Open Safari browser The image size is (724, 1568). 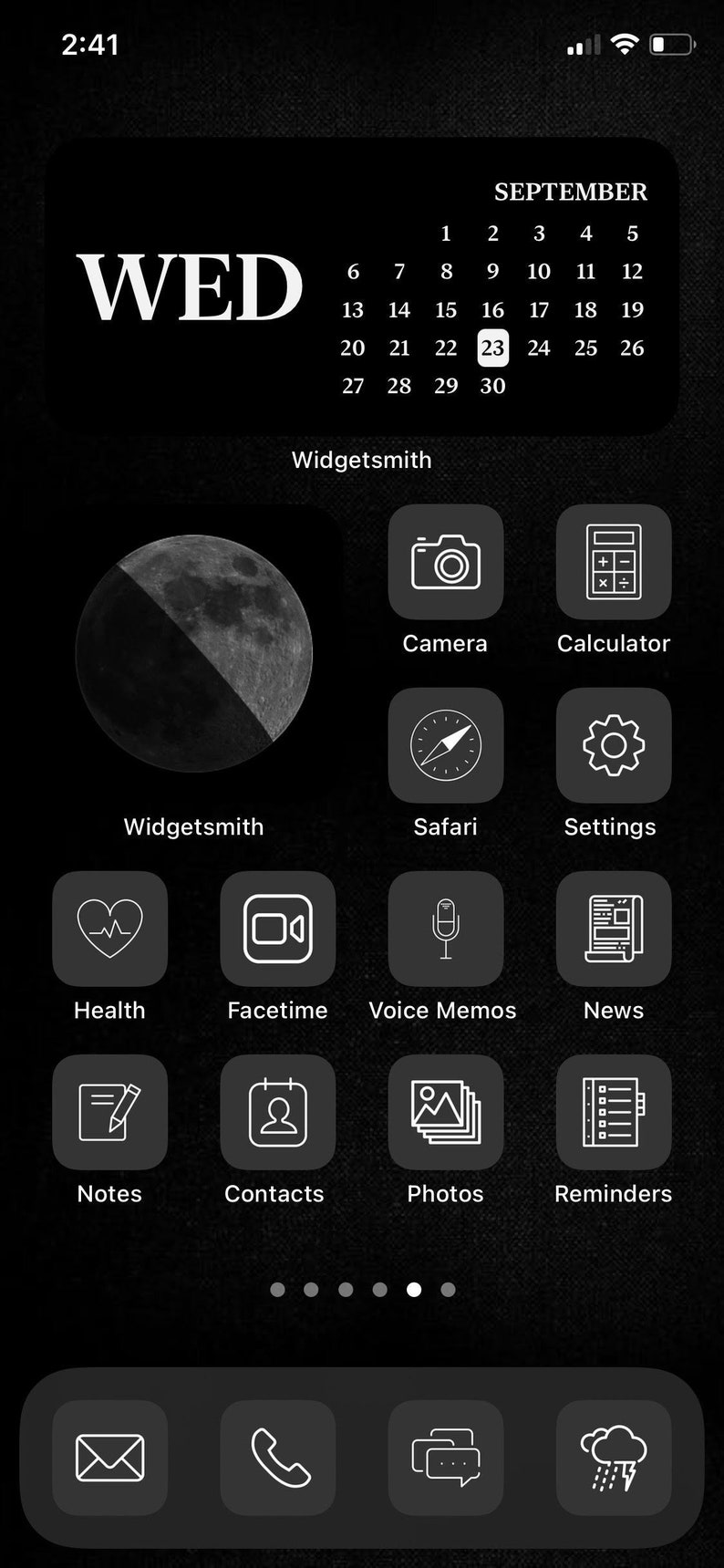(x=446, y=745)
